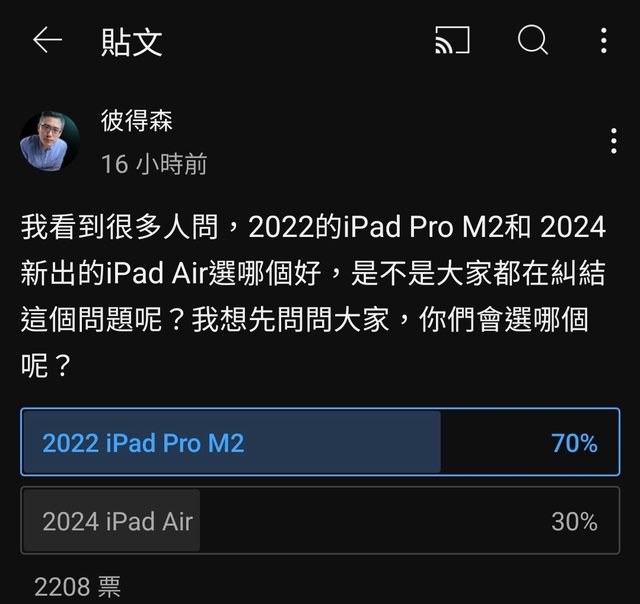640x604 pixels.
Task: Open the cast to device option
Action: [x=453, y=40]
